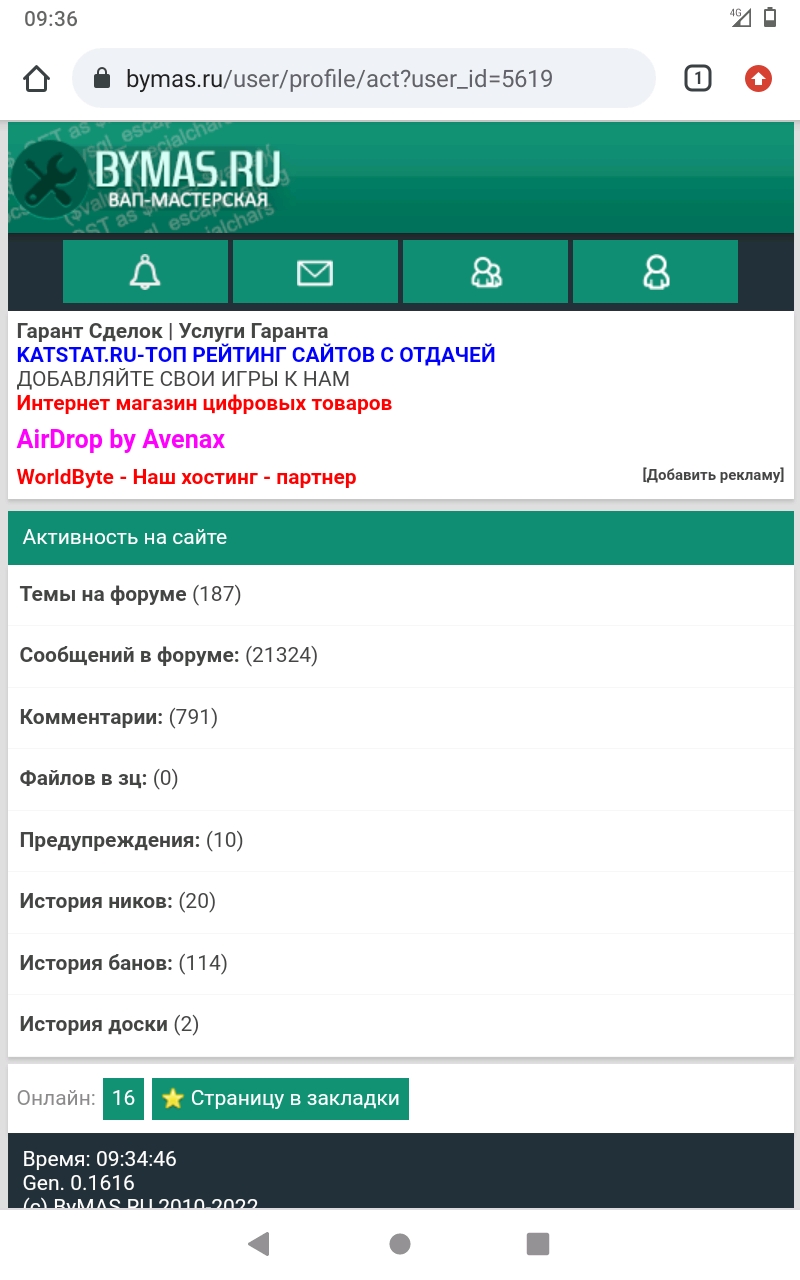Open the KATSTAT.RU rating ad link
800x1280 pixels.
point(256,355)
